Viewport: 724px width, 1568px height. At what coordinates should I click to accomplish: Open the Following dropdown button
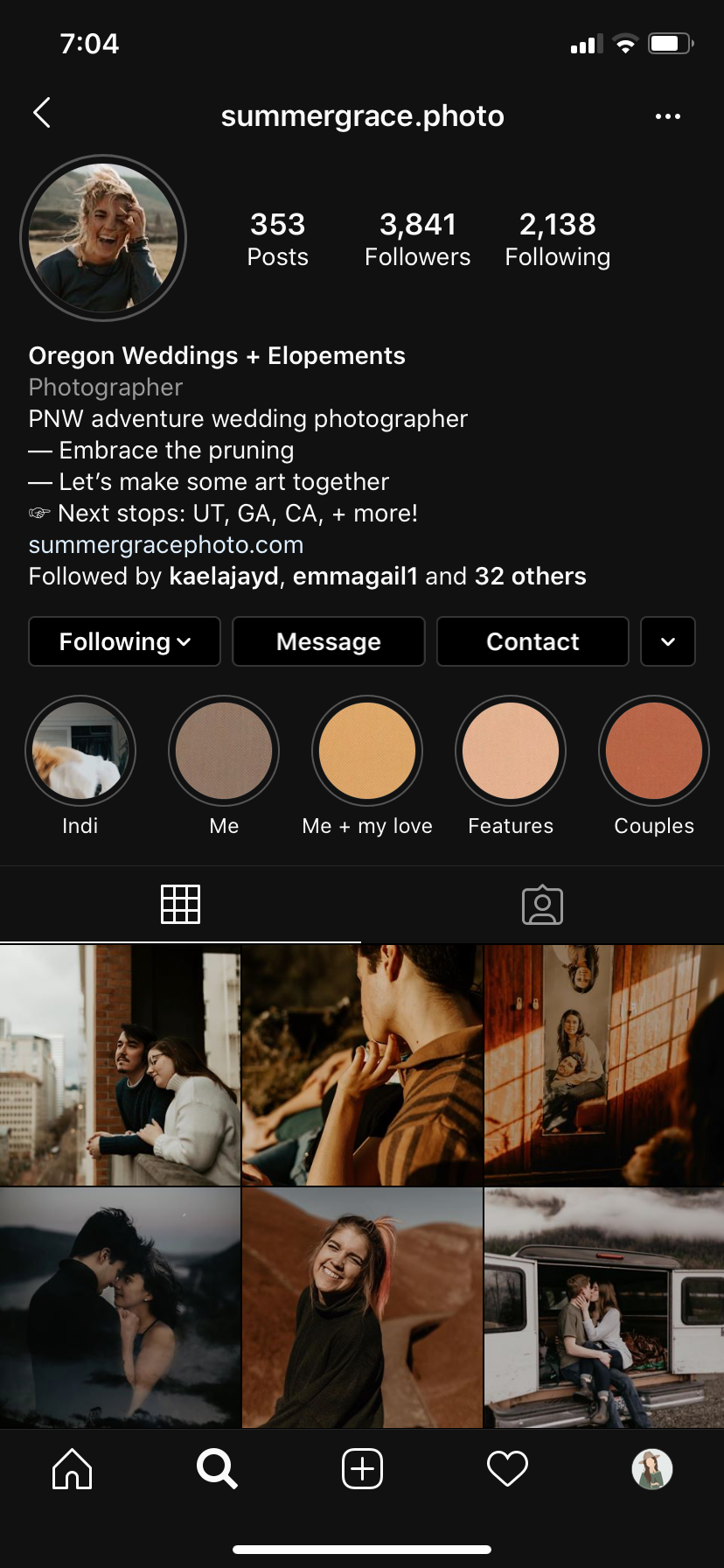click(x=124, y=641)
